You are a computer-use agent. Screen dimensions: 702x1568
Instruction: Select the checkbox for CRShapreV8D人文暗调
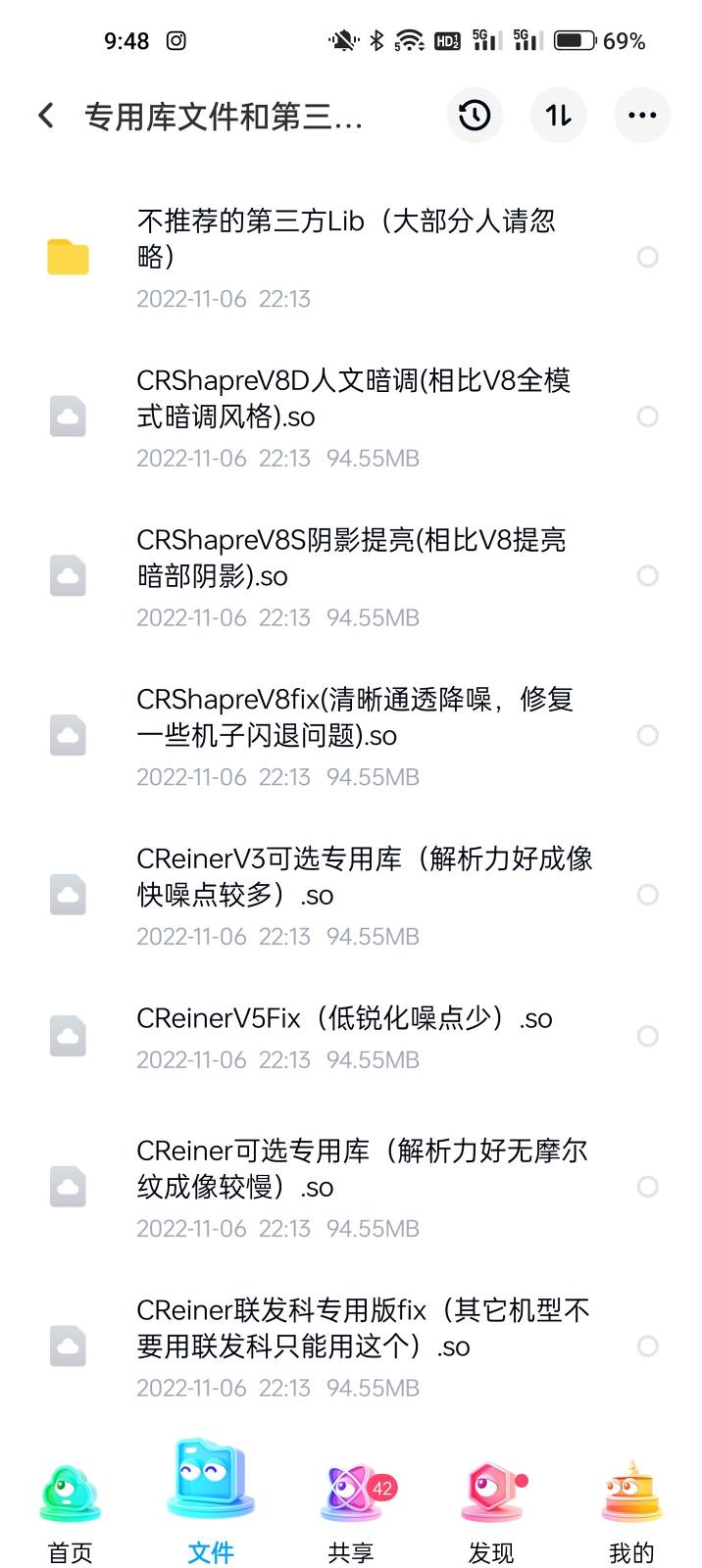click(647, 416)
